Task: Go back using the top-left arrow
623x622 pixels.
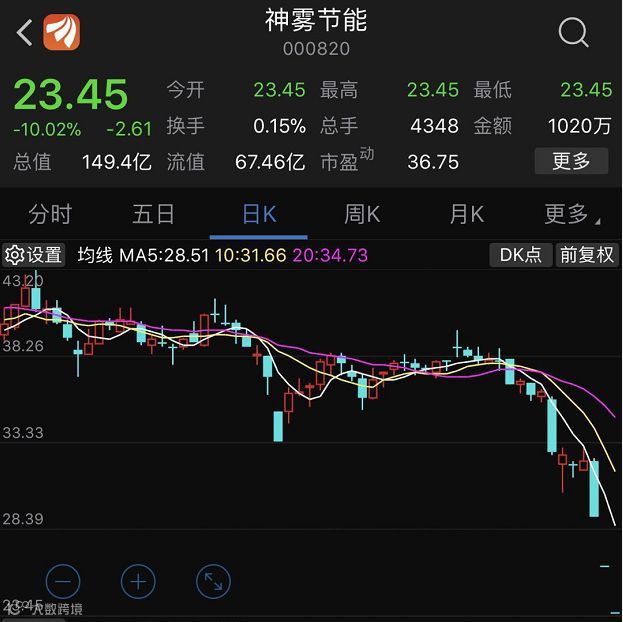Action: click(x=25, y=33)
